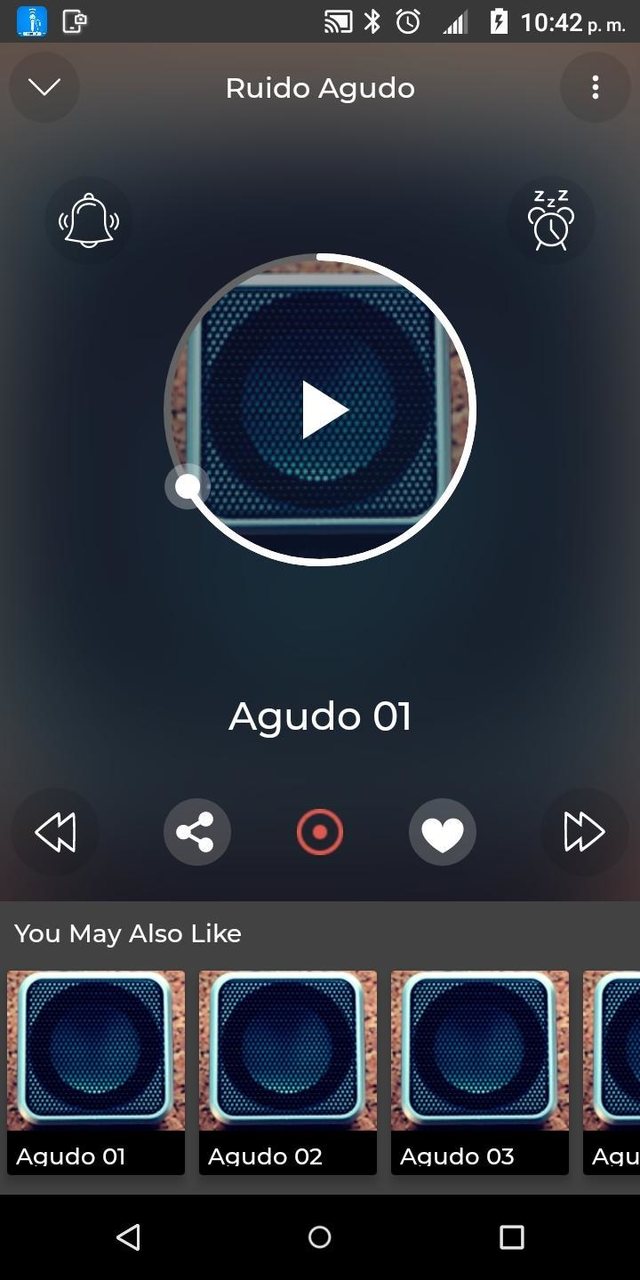The height and width of the screenshot is (1280, 640).
Task: Skip to the previous sound
Action: pos(55,832)
